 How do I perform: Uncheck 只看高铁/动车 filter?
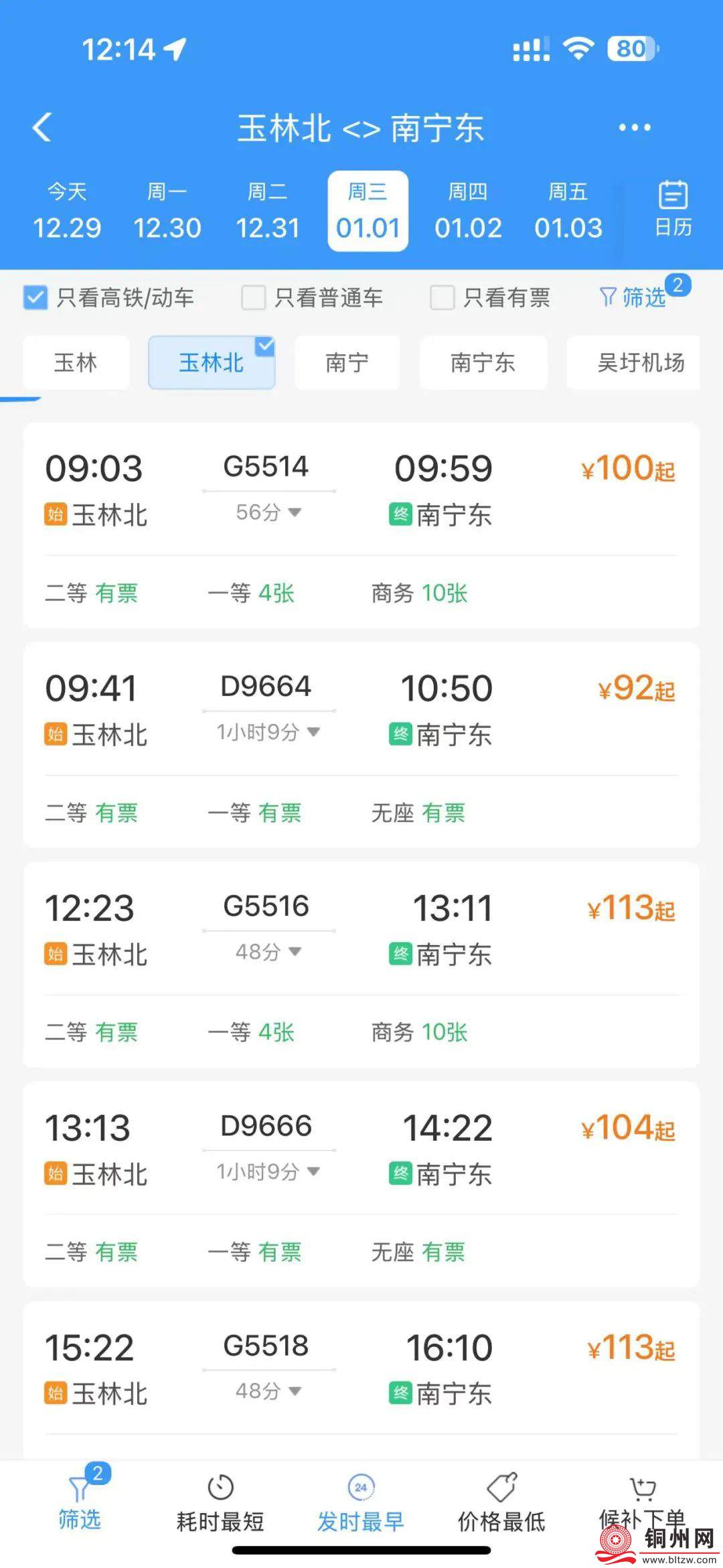pos(35,297)
